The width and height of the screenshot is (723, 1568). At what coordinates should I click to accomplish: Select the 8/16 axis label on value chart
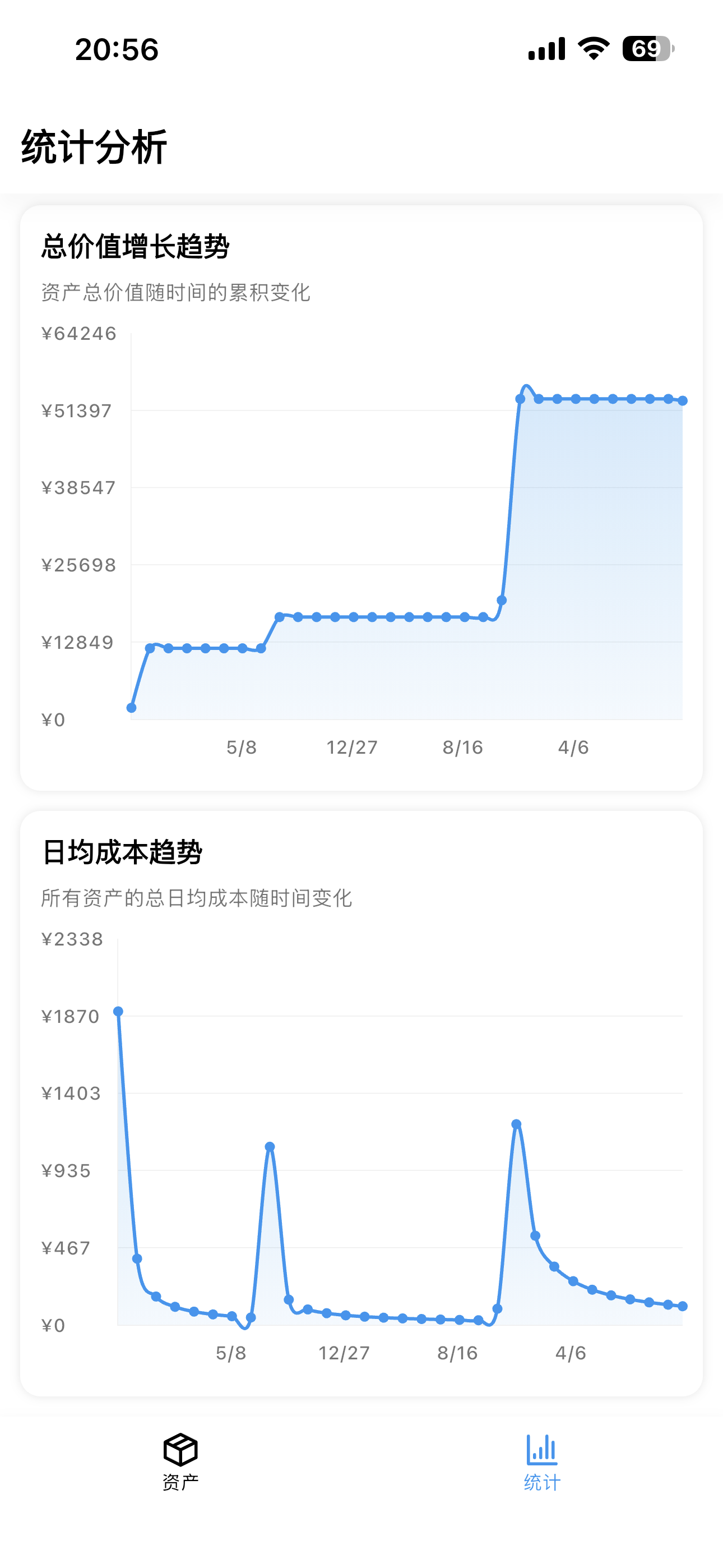[x=464, y=748]
